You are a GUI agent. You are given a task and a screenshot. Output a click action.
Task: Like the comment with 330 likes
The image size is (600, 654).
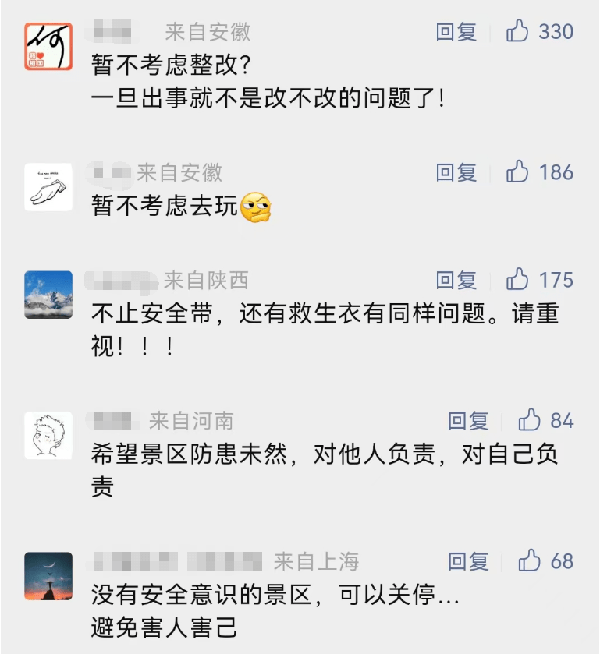(x=517, y=32)
